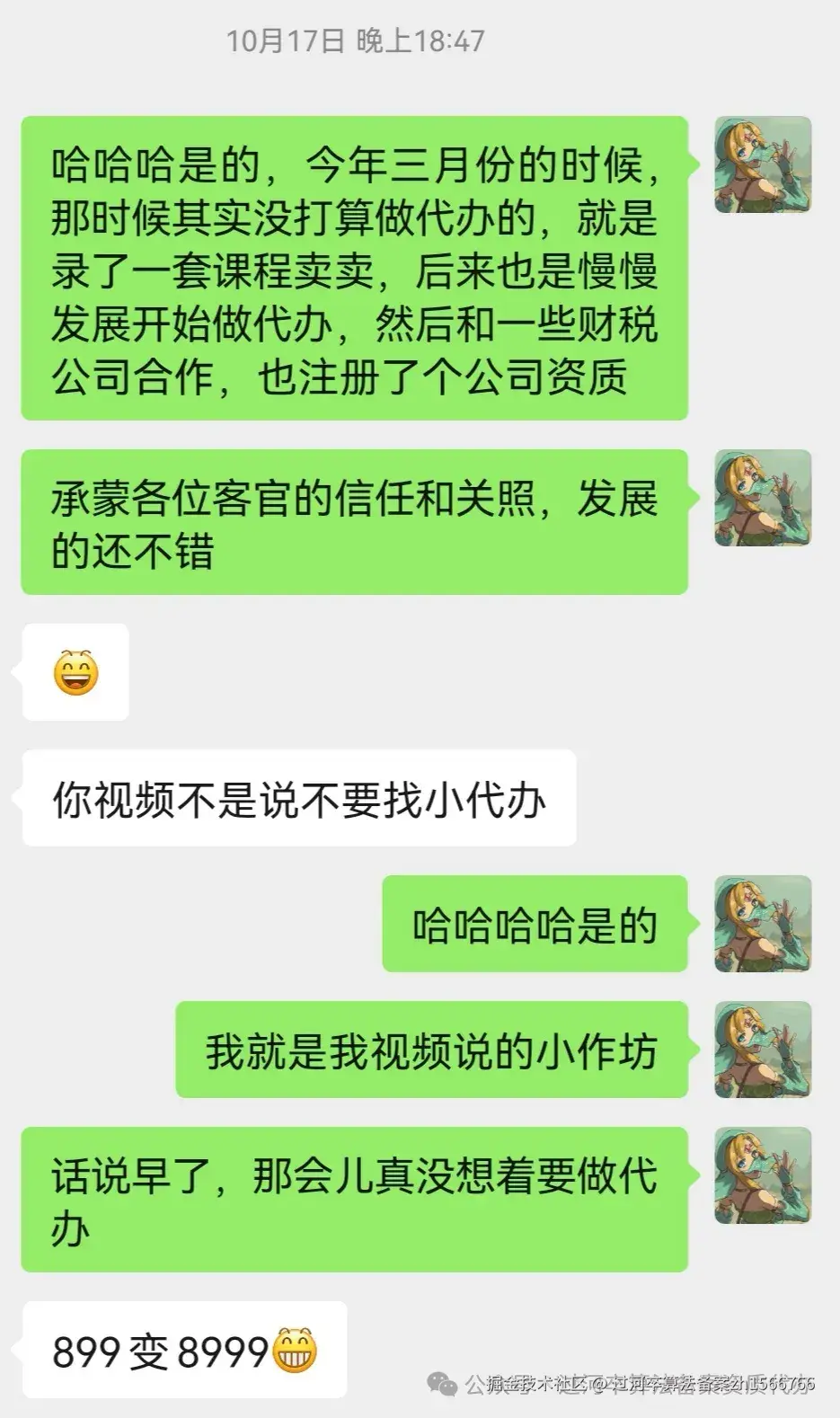
Task: Click the avatar next to 哈哈哈哈是的
Action: coord(764,926)
